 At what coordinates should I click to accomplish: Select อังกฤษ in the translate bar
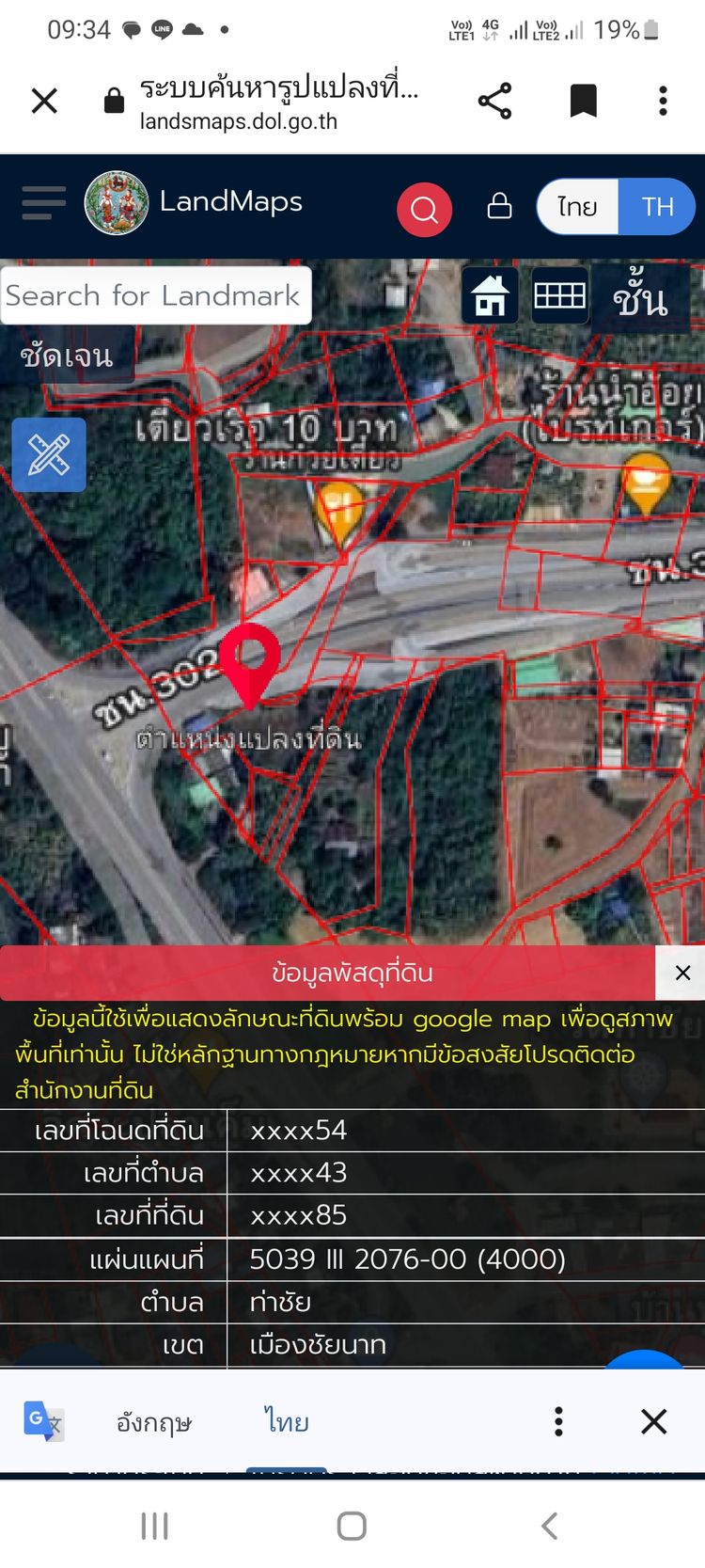154,1422
